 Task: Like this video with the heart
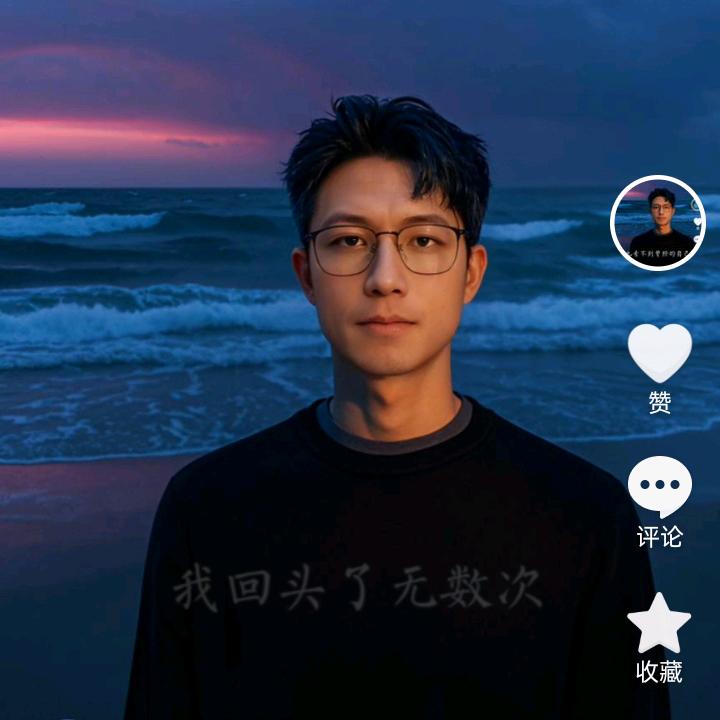pyautogui.click(x=659, y=353)
